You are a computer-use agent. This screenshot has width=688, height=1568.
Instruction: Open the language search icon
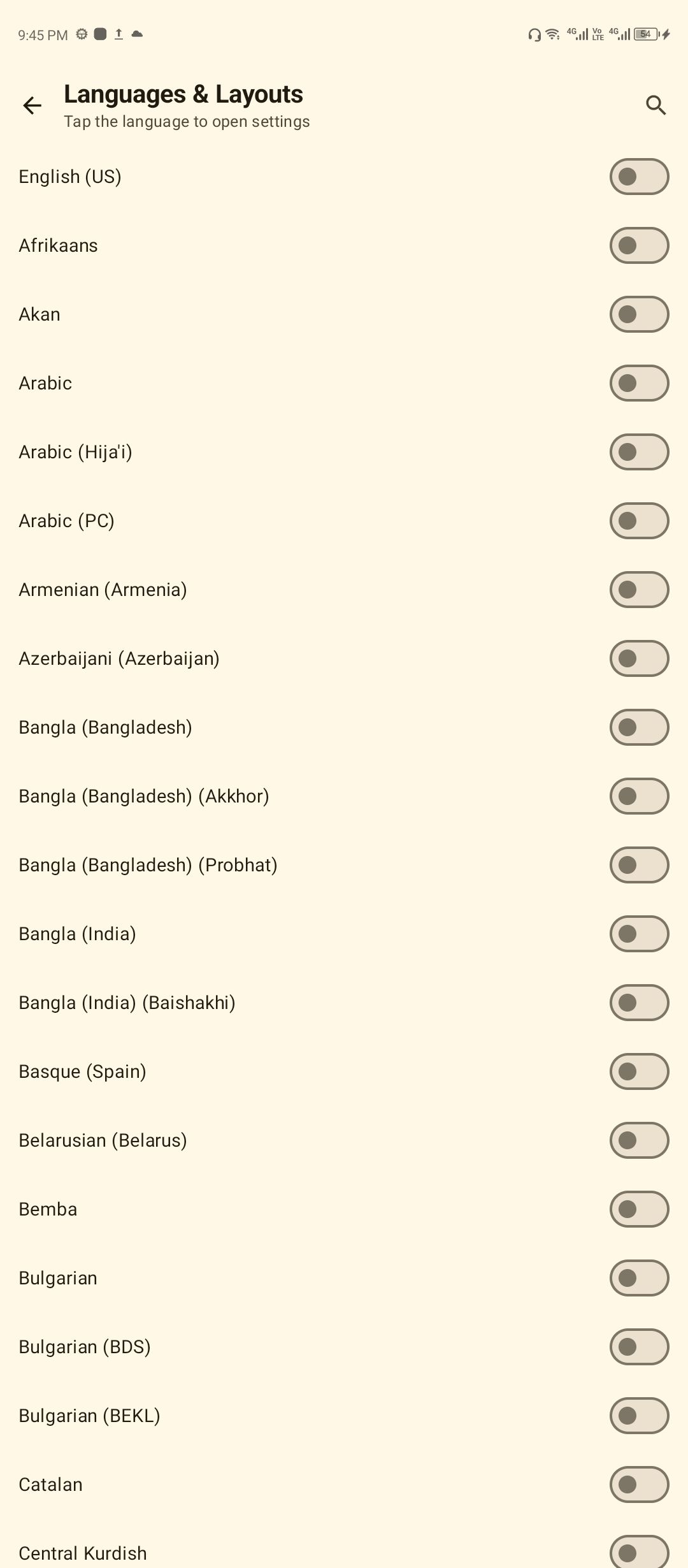pos(656,105)
